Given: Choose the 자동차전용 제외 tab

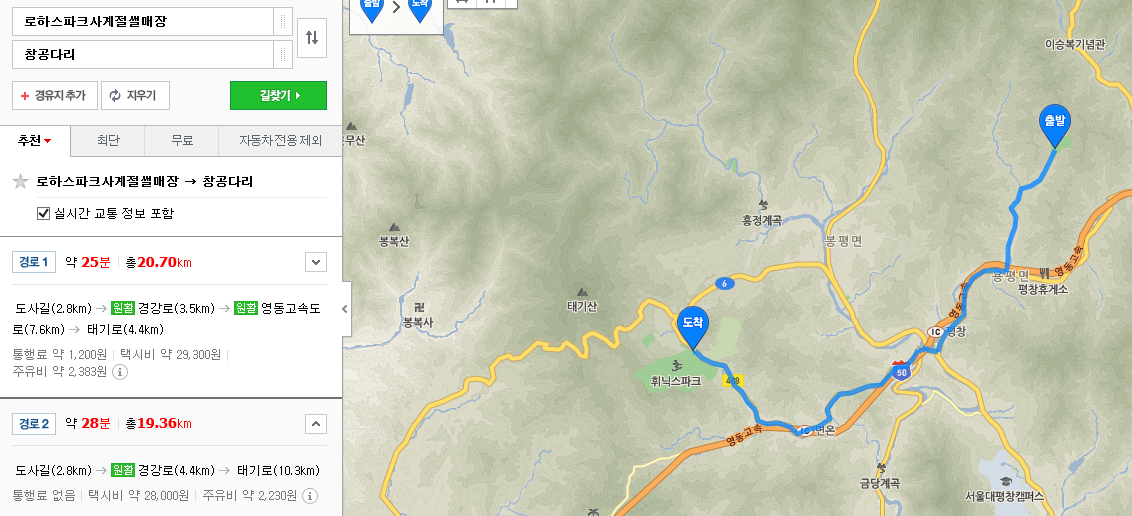Looking at the screenshot, I should tap(280, 141).
